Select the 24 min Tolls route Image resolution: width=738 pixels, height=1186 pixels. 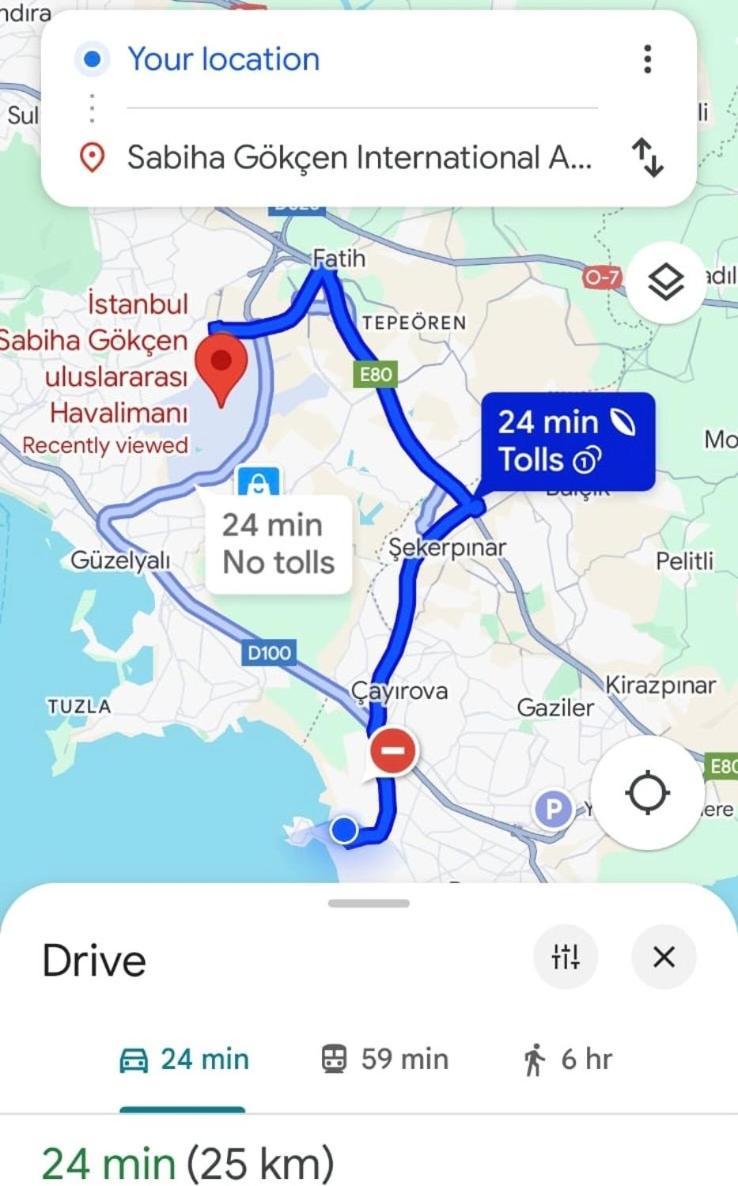click(567, 441)
